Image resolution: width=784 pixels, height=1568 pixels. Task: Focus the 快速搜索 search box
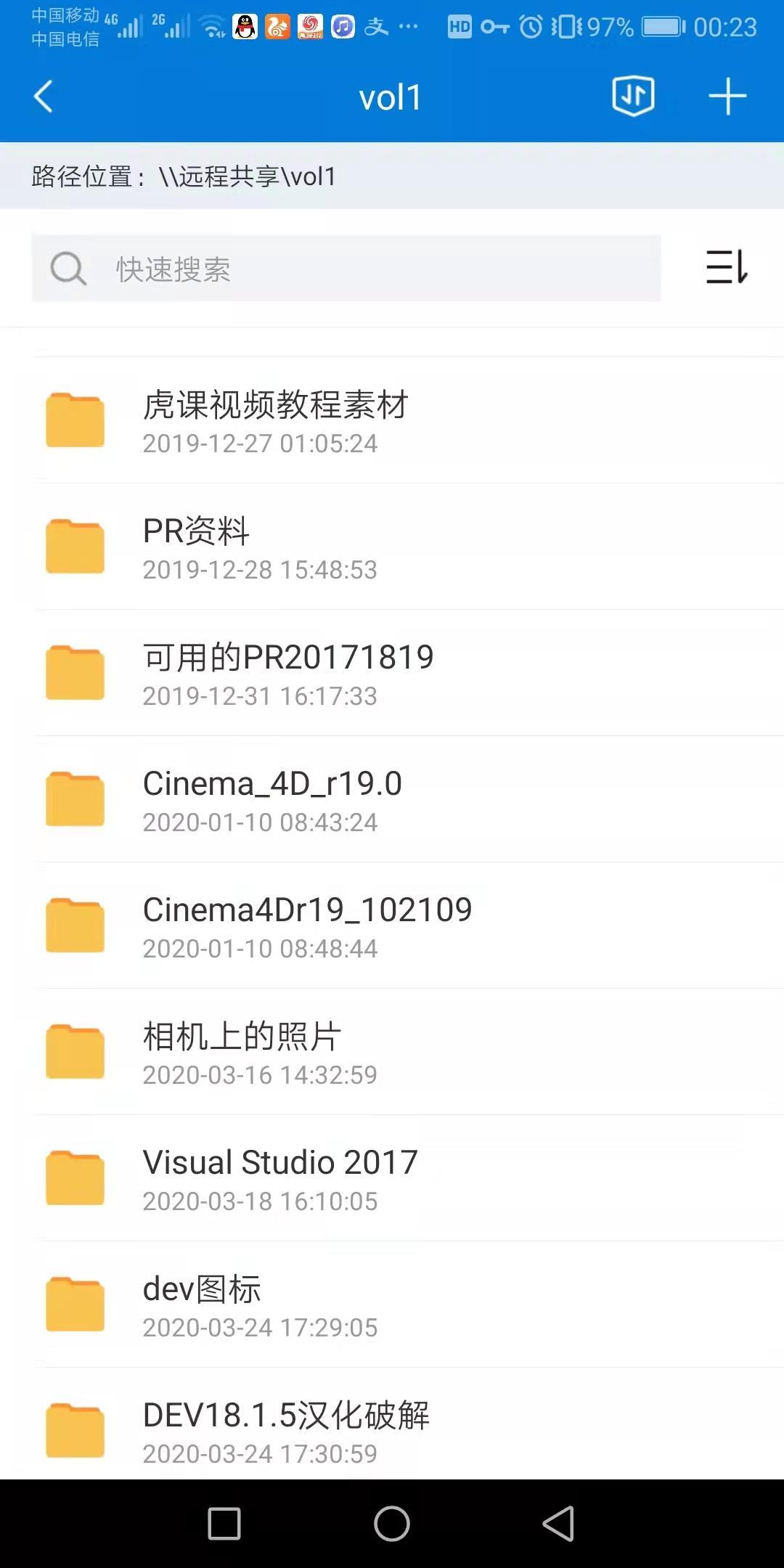pos(346,269)
